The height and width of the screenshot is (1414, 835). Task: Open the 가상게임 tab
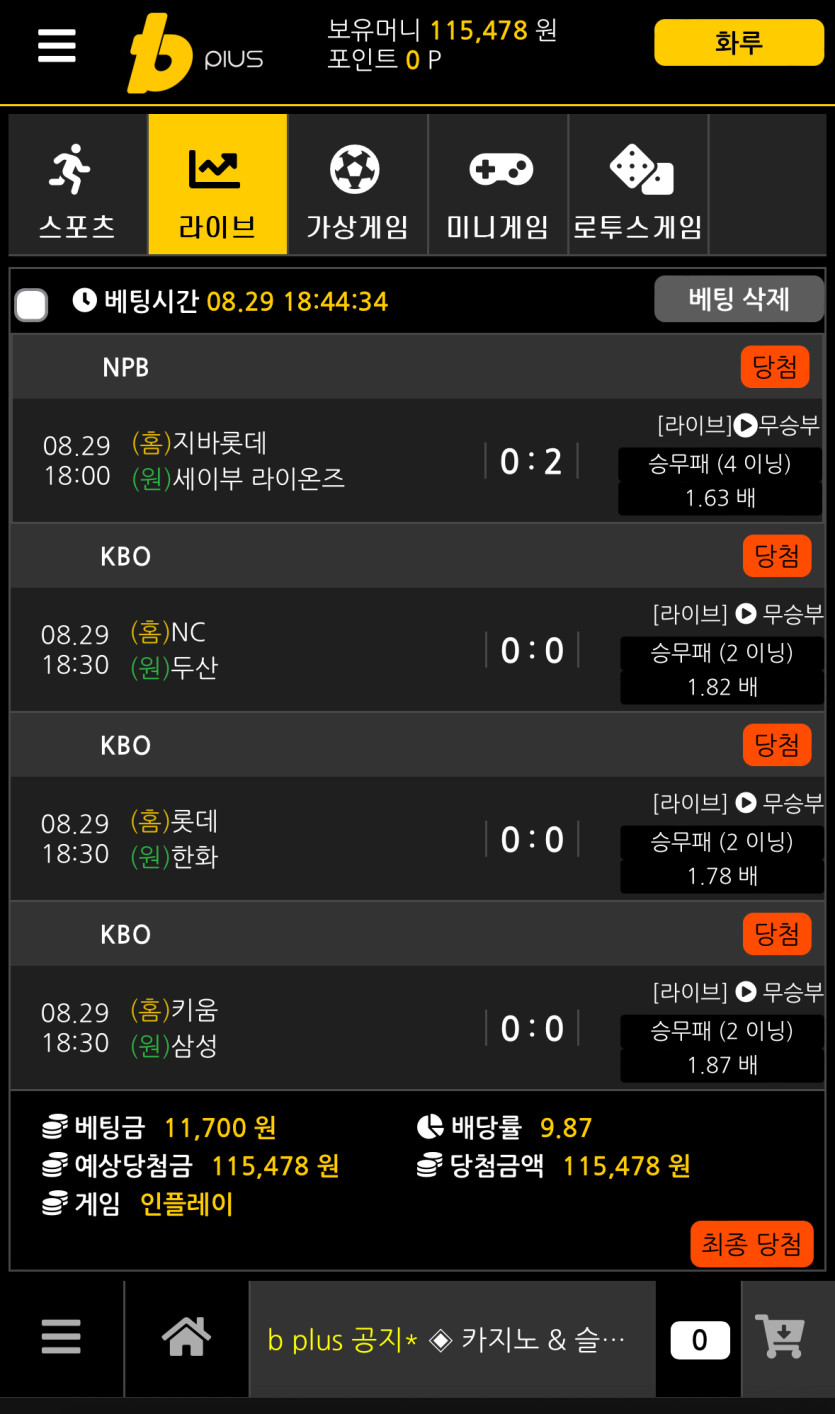pyautogui.click(x=357, y=185)
